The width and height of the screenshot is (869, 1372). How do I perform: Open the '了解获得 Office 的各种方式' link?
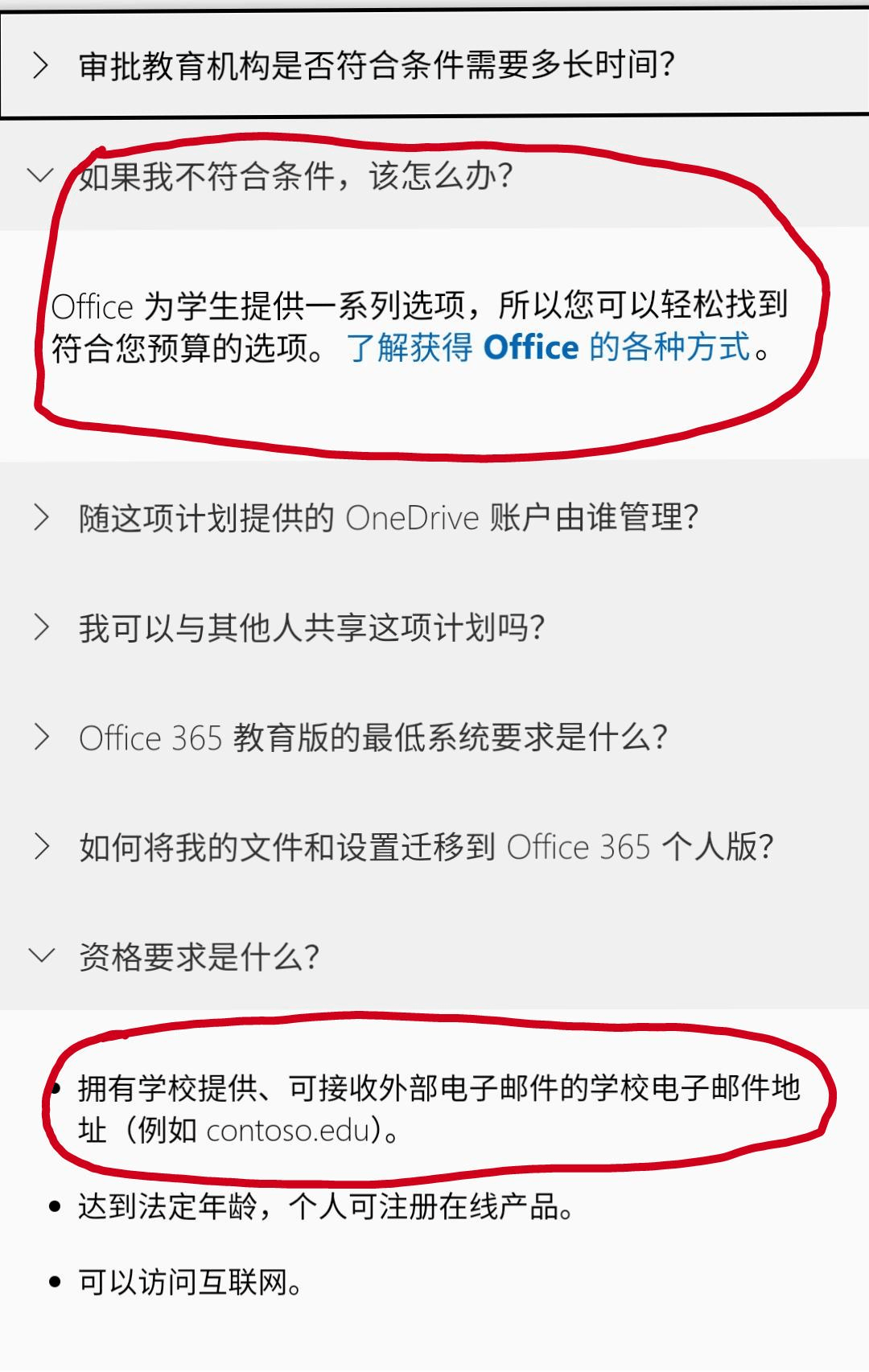coord(550,348)
